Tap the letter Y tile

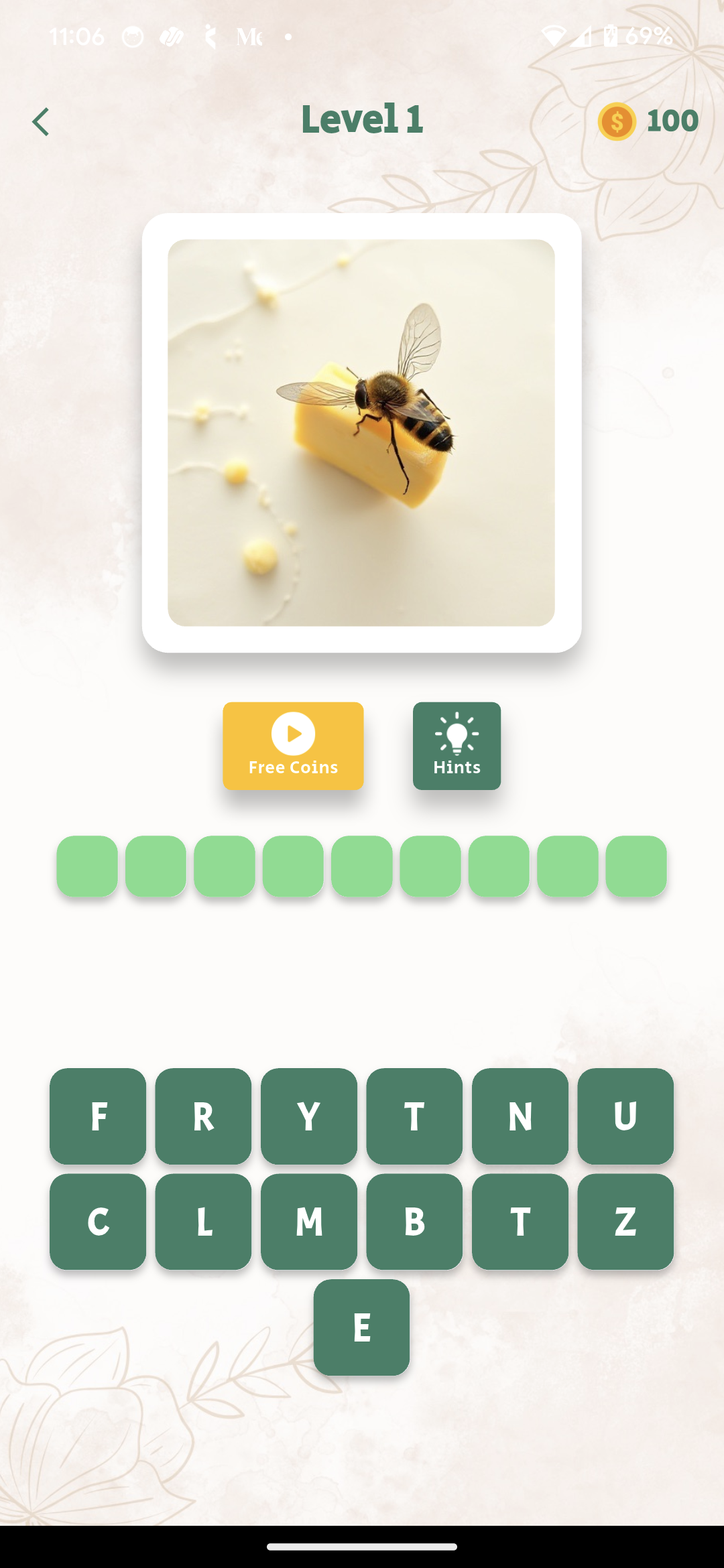(x=308, y=1116)
